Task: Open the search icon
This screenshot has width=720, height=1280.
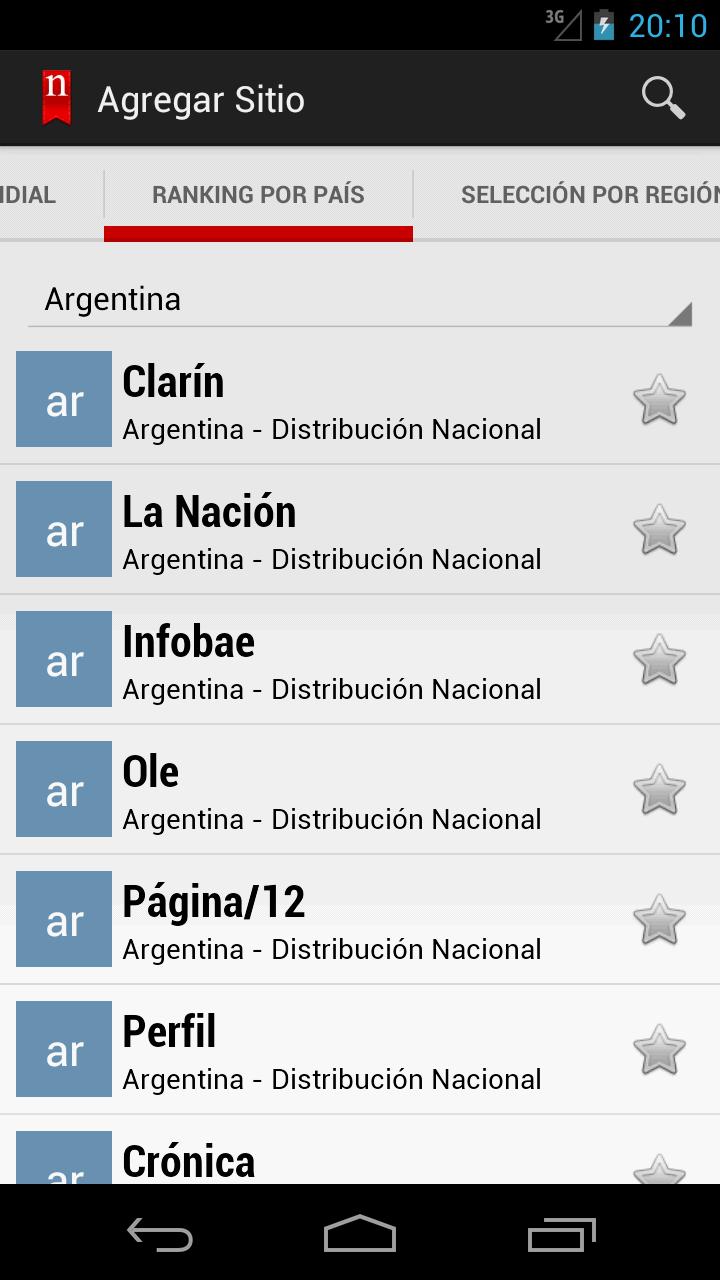Action: [662, 98]
